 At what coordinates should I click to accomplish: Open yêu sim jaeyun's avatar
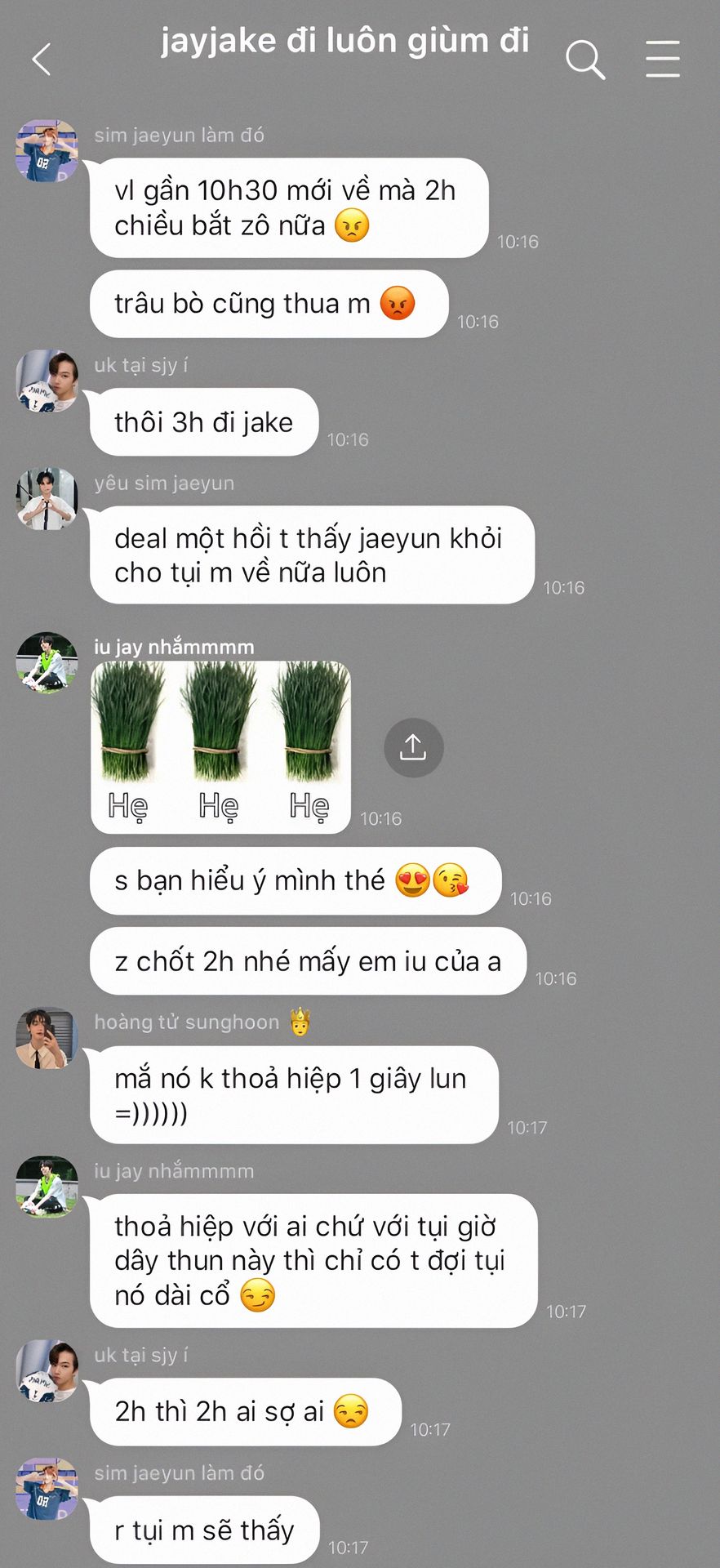pyautogui.click(x=47, y=499)
